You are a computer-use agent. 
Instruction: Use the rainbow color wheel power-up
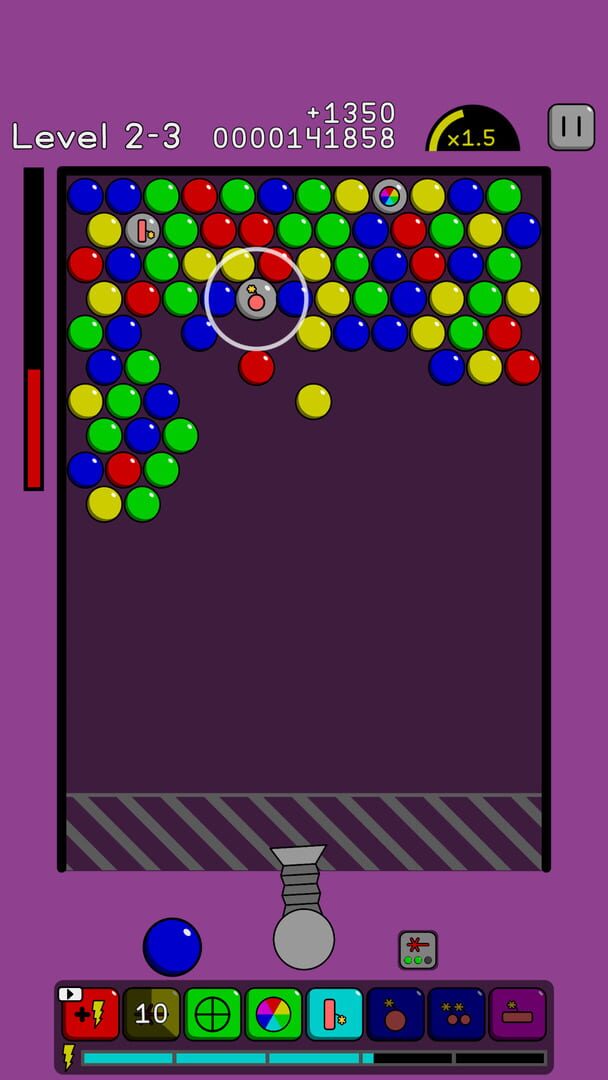[x=273, y=1014]
